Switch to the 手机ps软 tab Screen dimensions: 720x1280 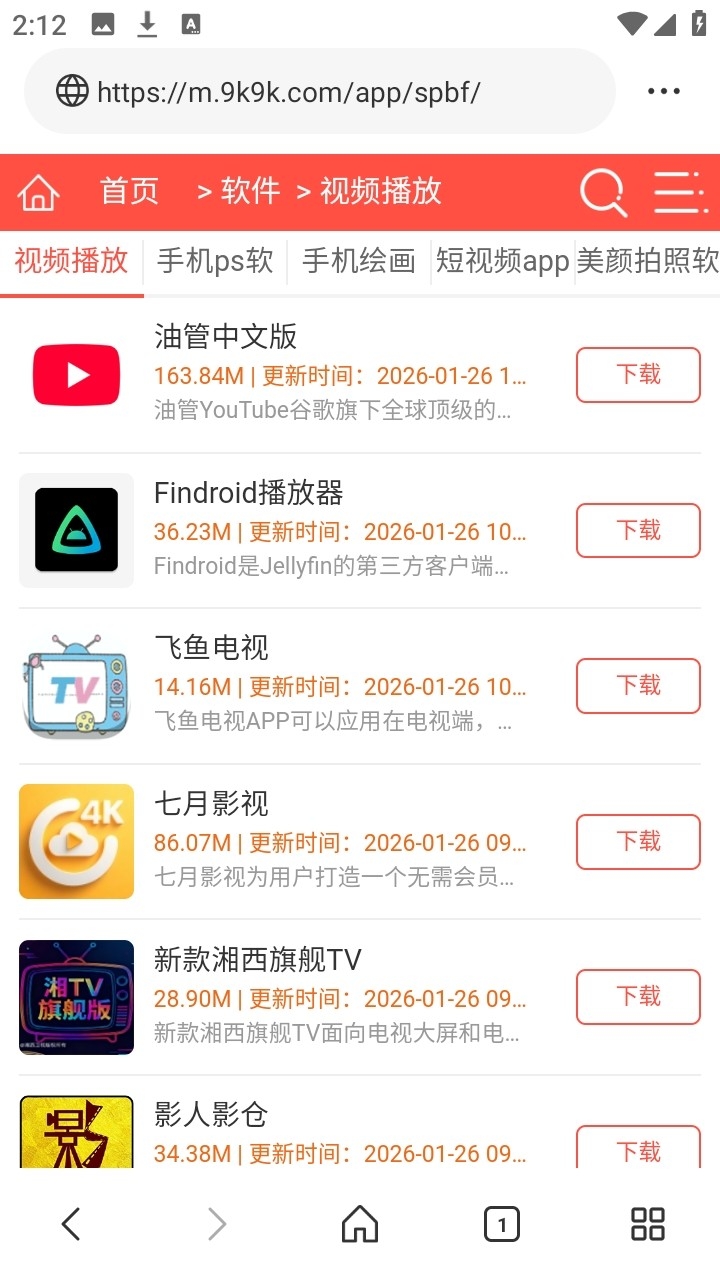(x=215, y=261)
